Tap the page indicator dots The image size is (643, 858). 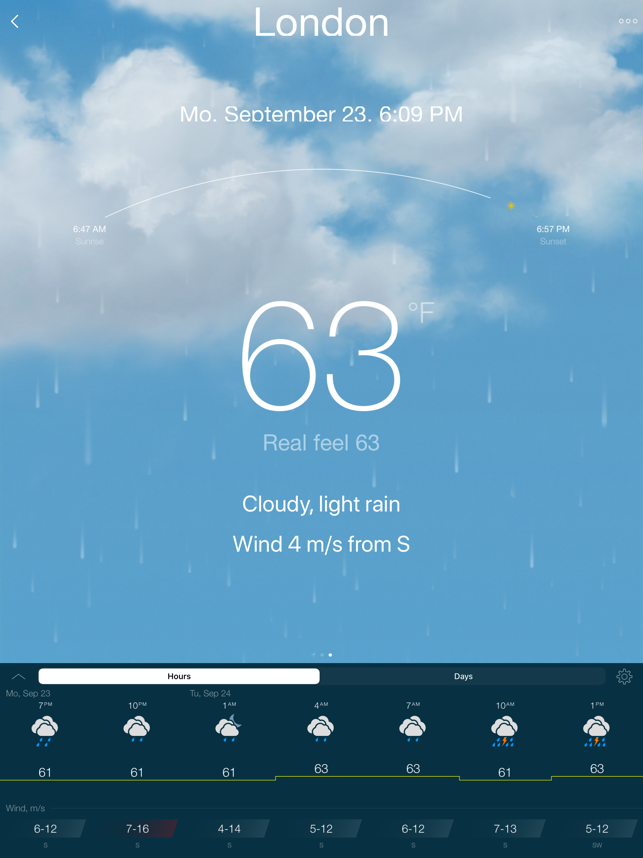pos(322,655)
